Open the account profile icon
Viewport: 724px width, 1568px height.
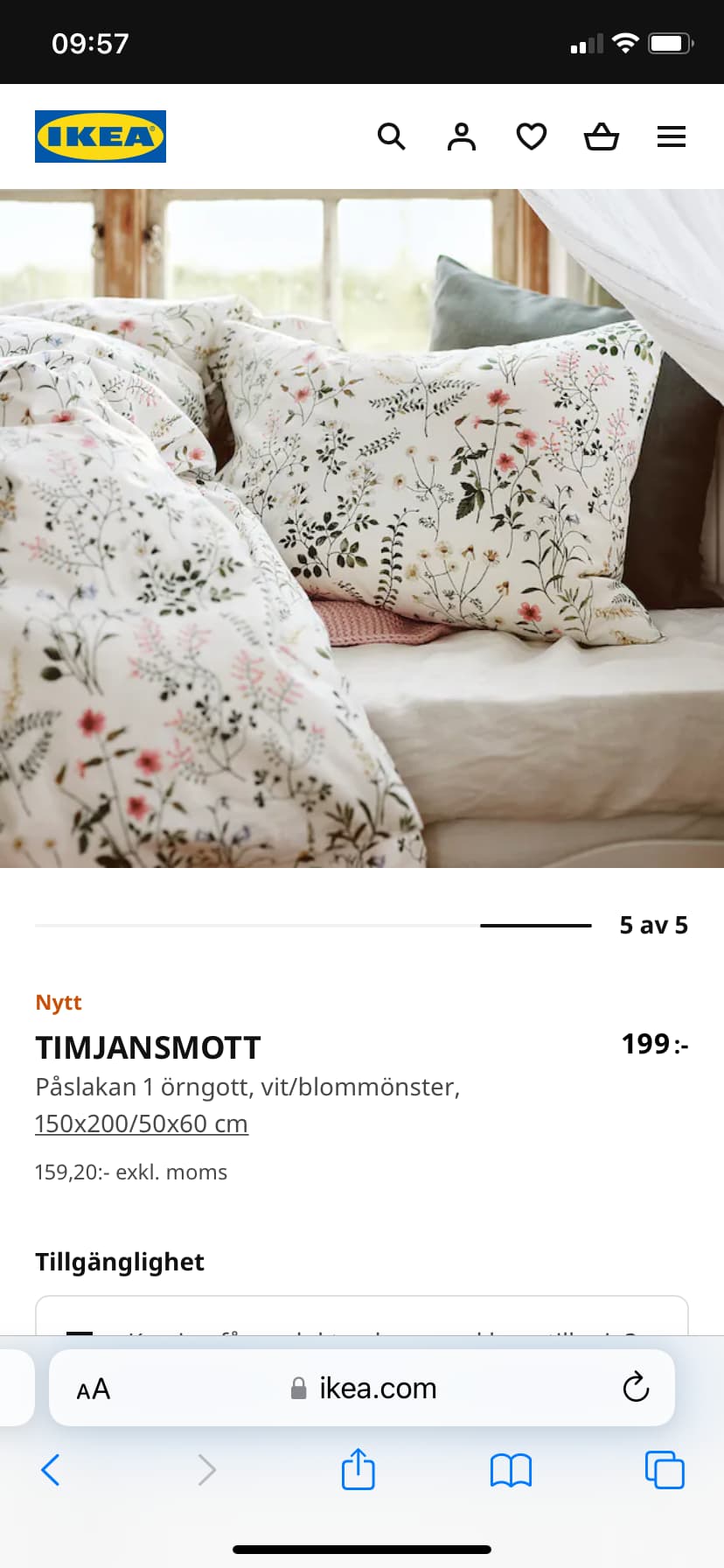click(x=462, y=136)
